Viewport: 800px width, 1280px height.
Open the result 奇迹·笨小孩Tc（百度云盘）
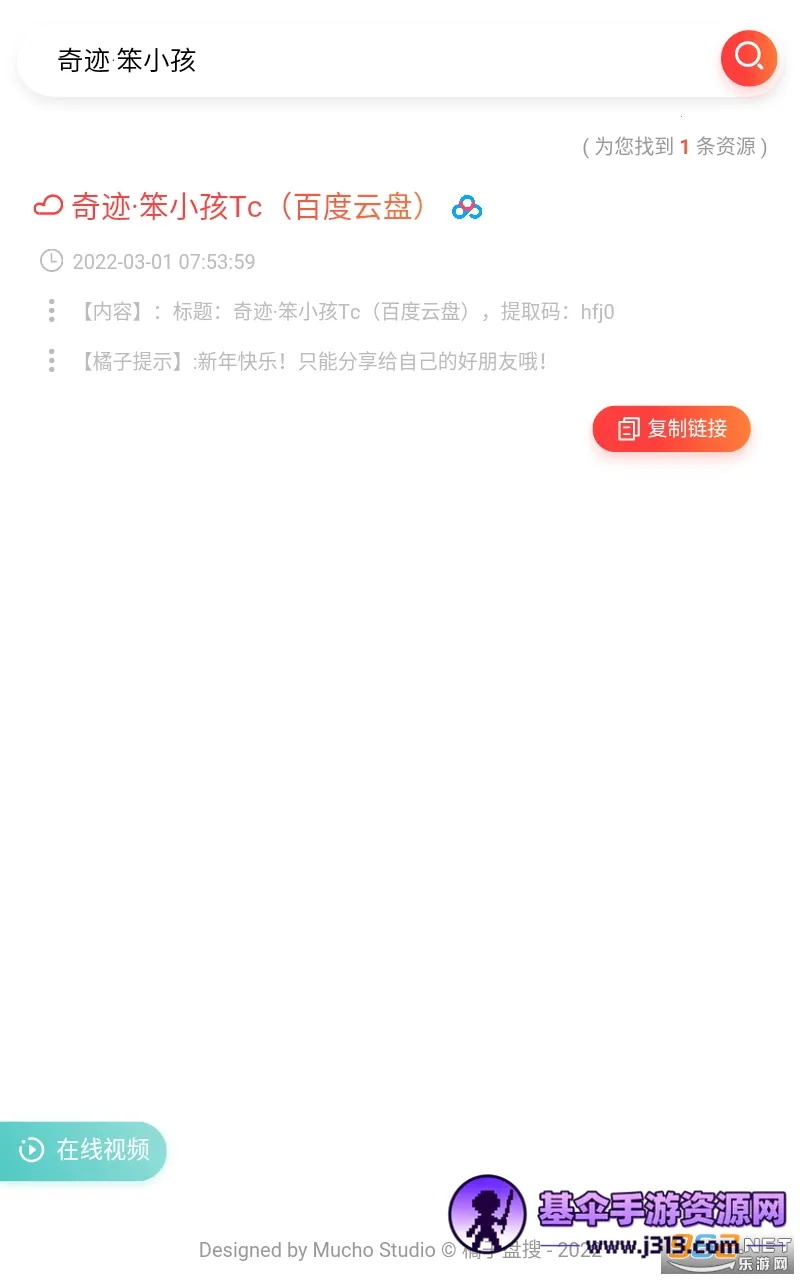pos(250,207)
